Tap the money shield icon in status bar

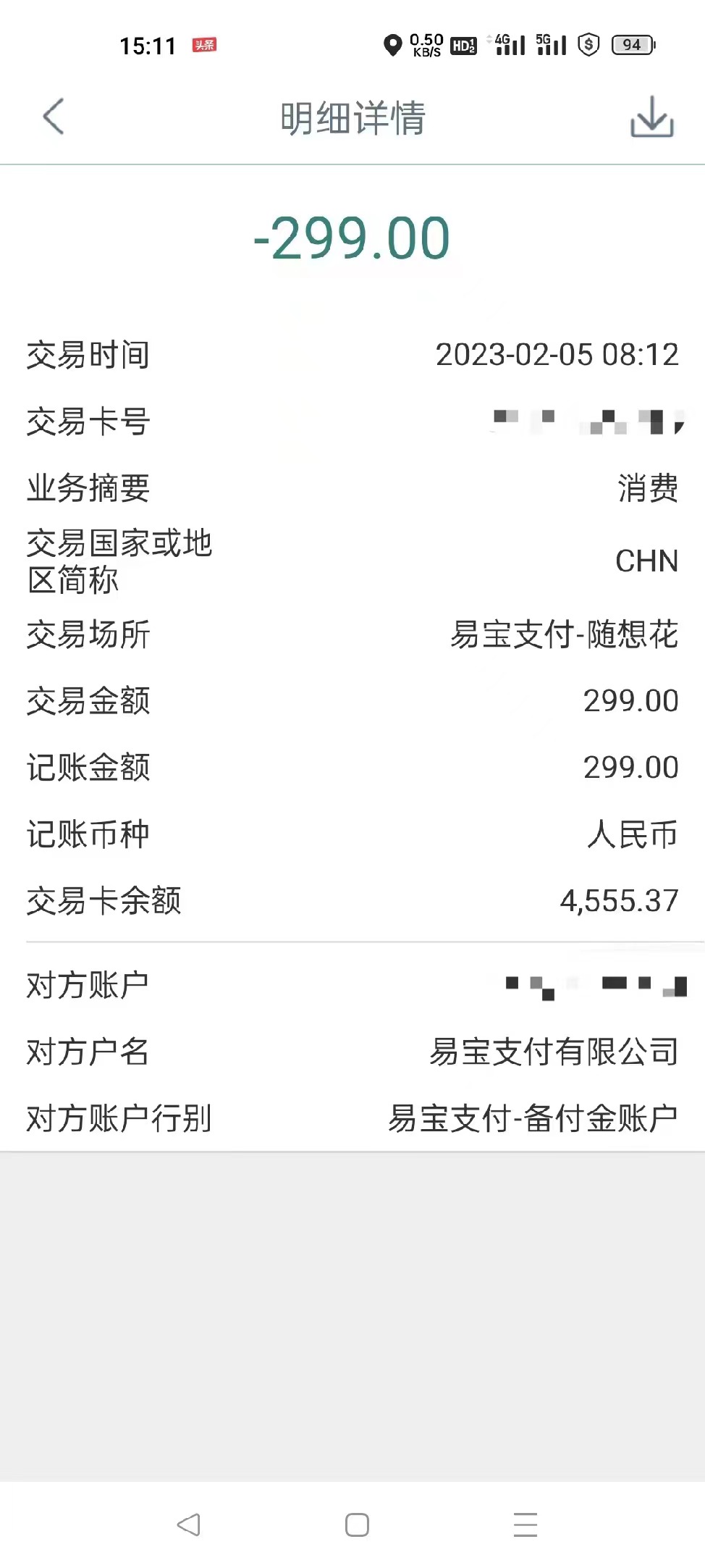(588, 45)
